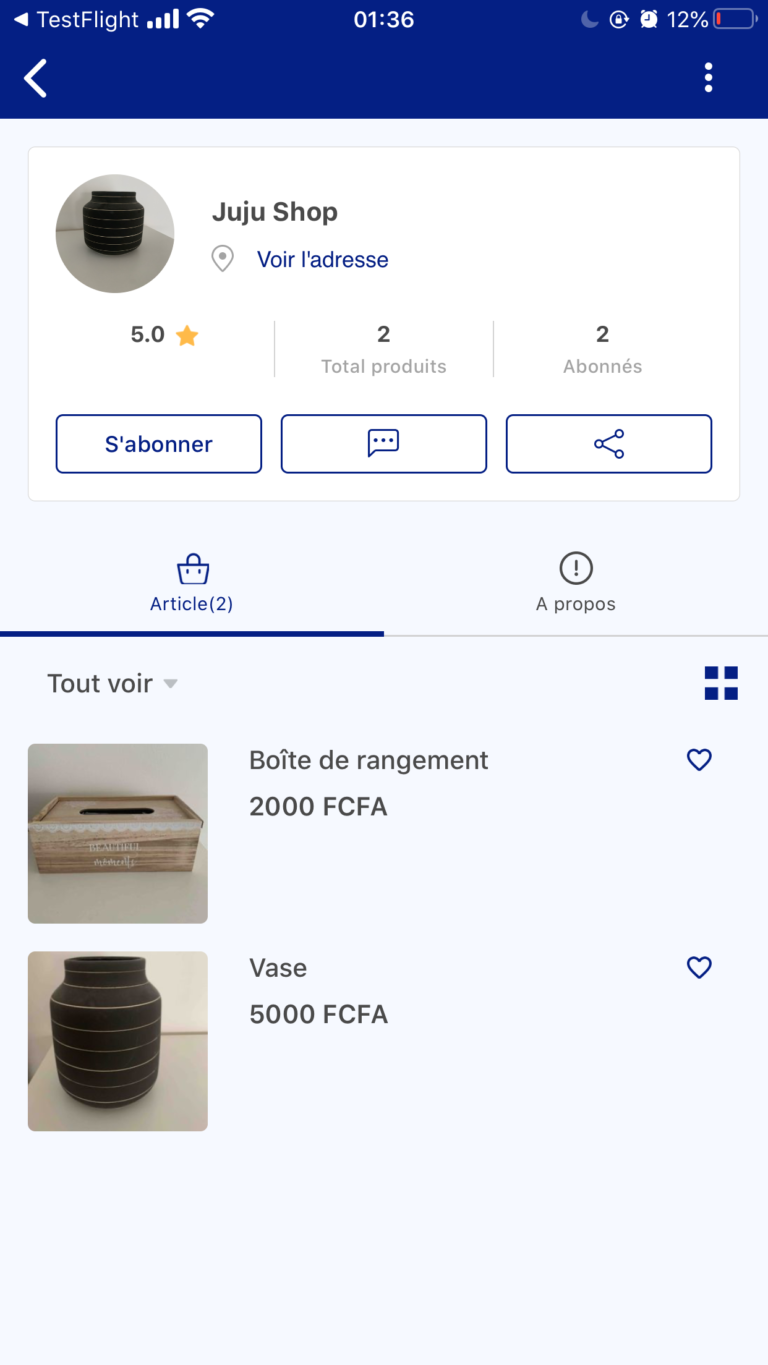This screenshot has width=768, height=1365.
Task: Open the three-dot overflow menu
Action: [708, 77]
